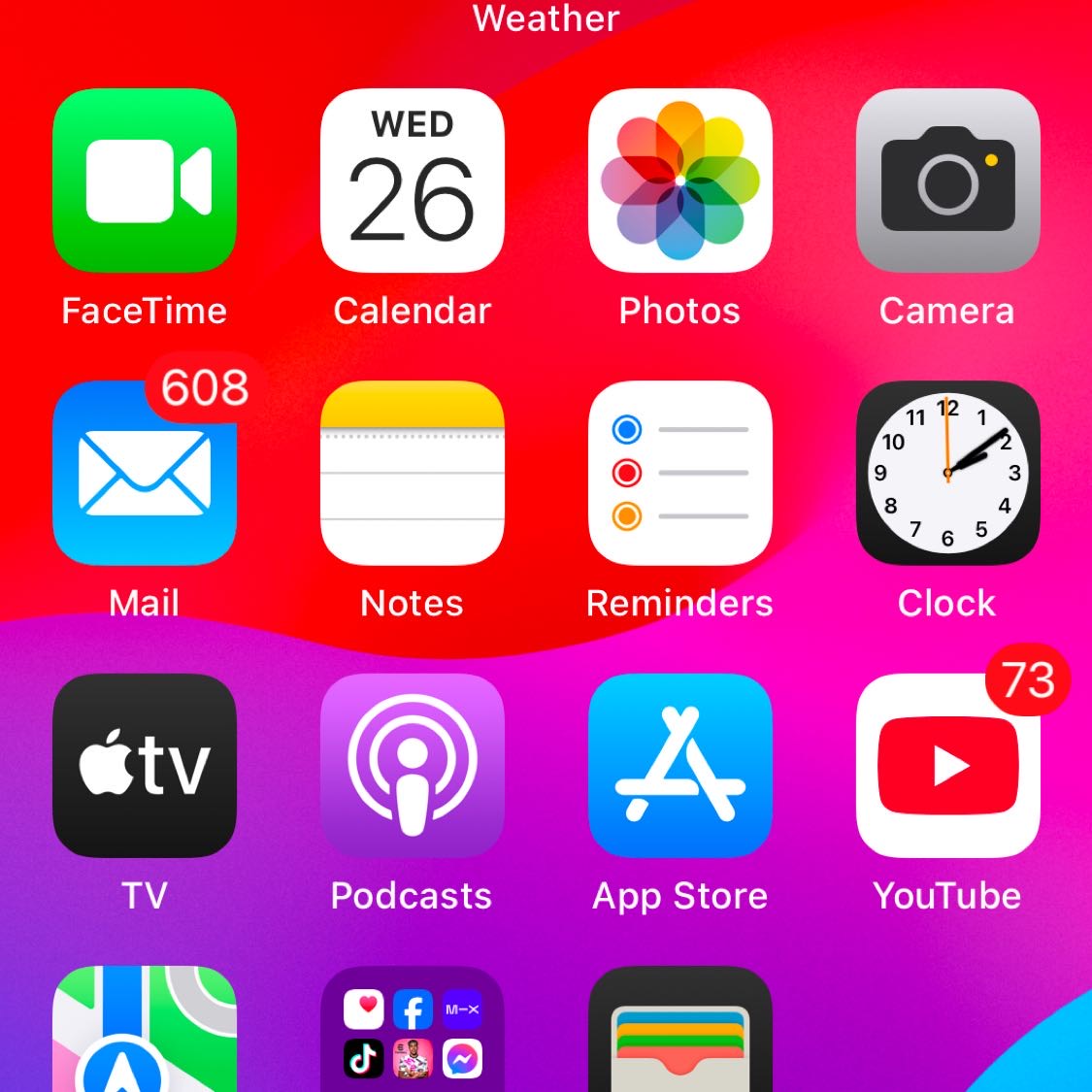Launch the Reminders app
1092x1092 pixels.
680,474
